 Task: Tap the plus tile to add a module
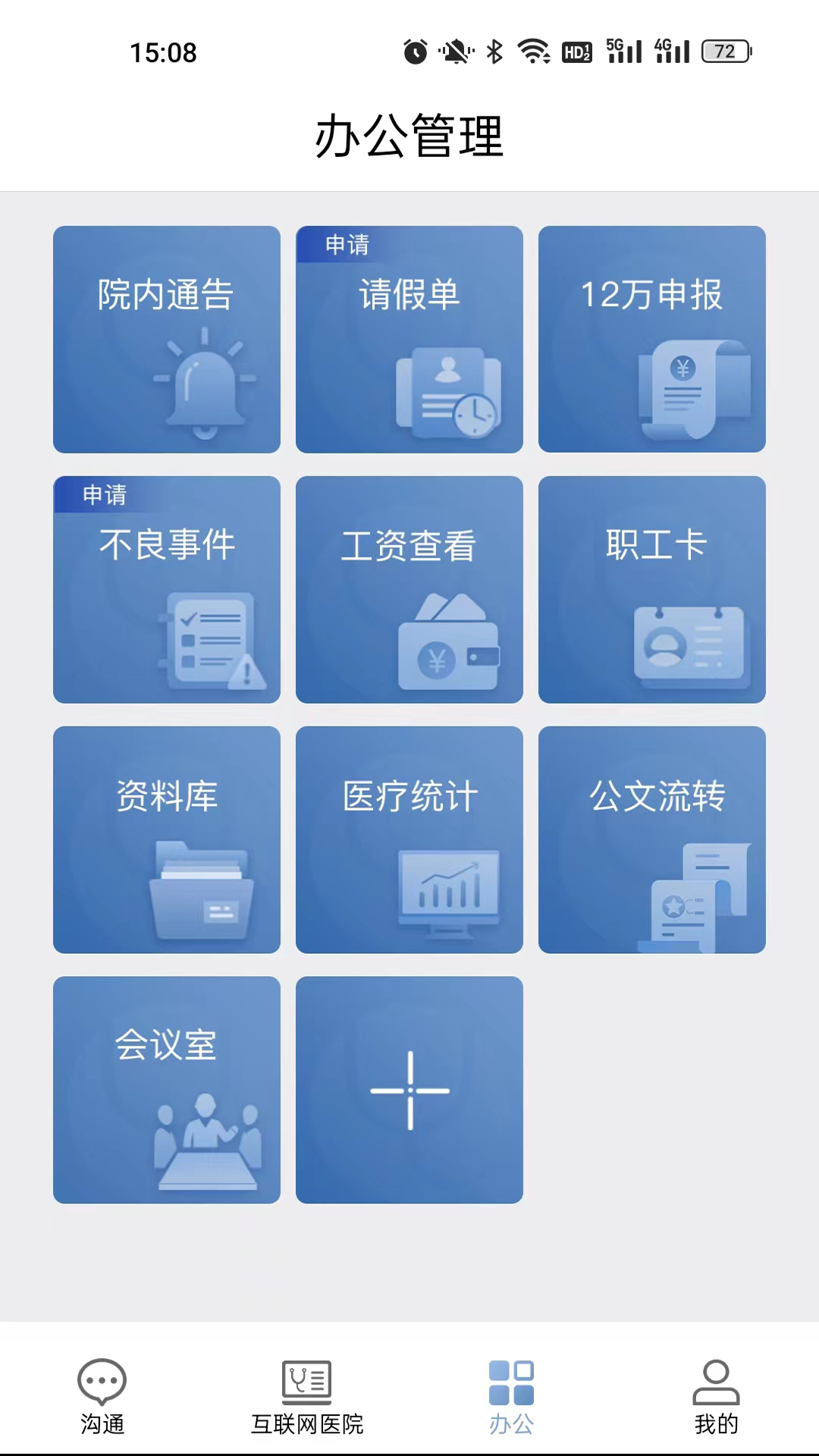[409, 1090]
